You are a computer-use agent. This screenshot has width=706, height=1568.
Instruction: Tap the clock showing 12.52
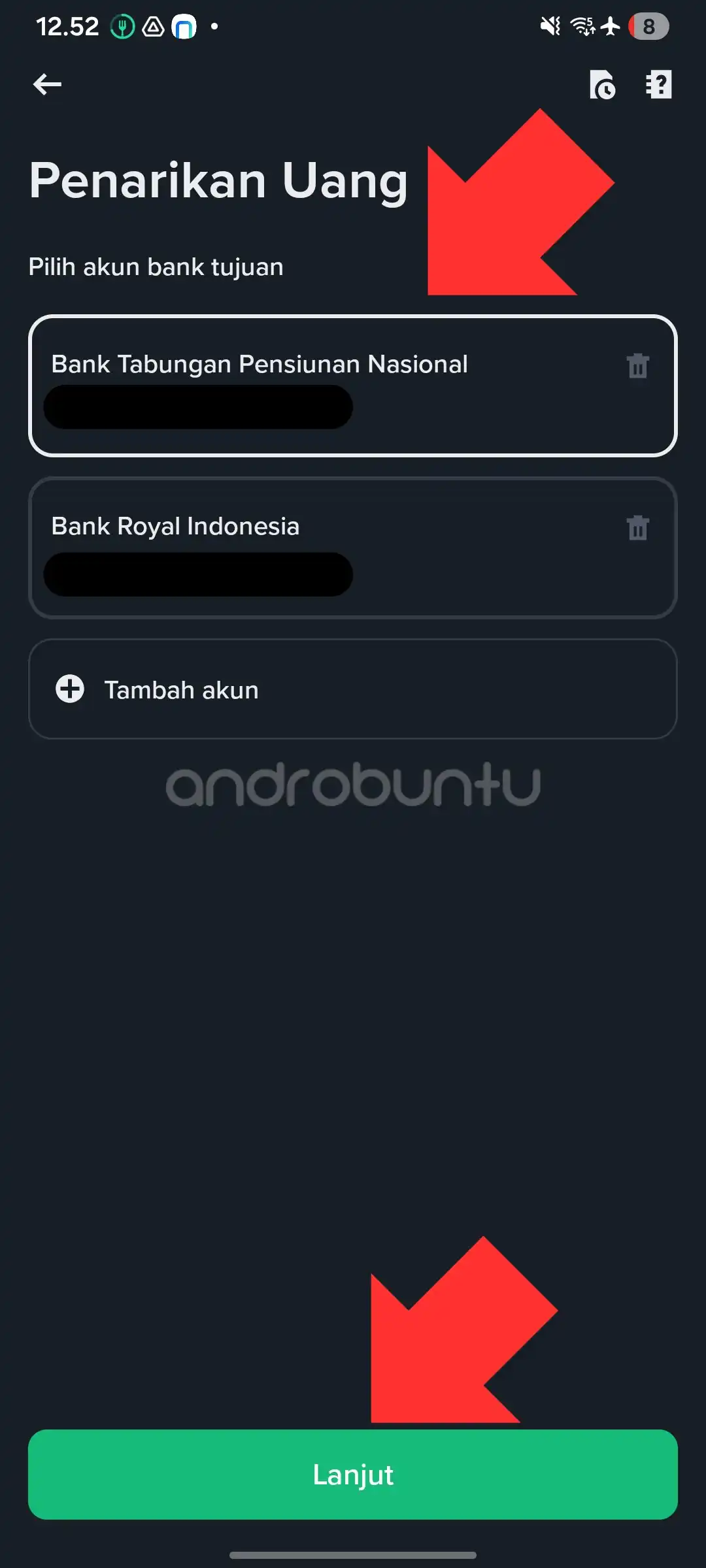(x=67, y=26)
